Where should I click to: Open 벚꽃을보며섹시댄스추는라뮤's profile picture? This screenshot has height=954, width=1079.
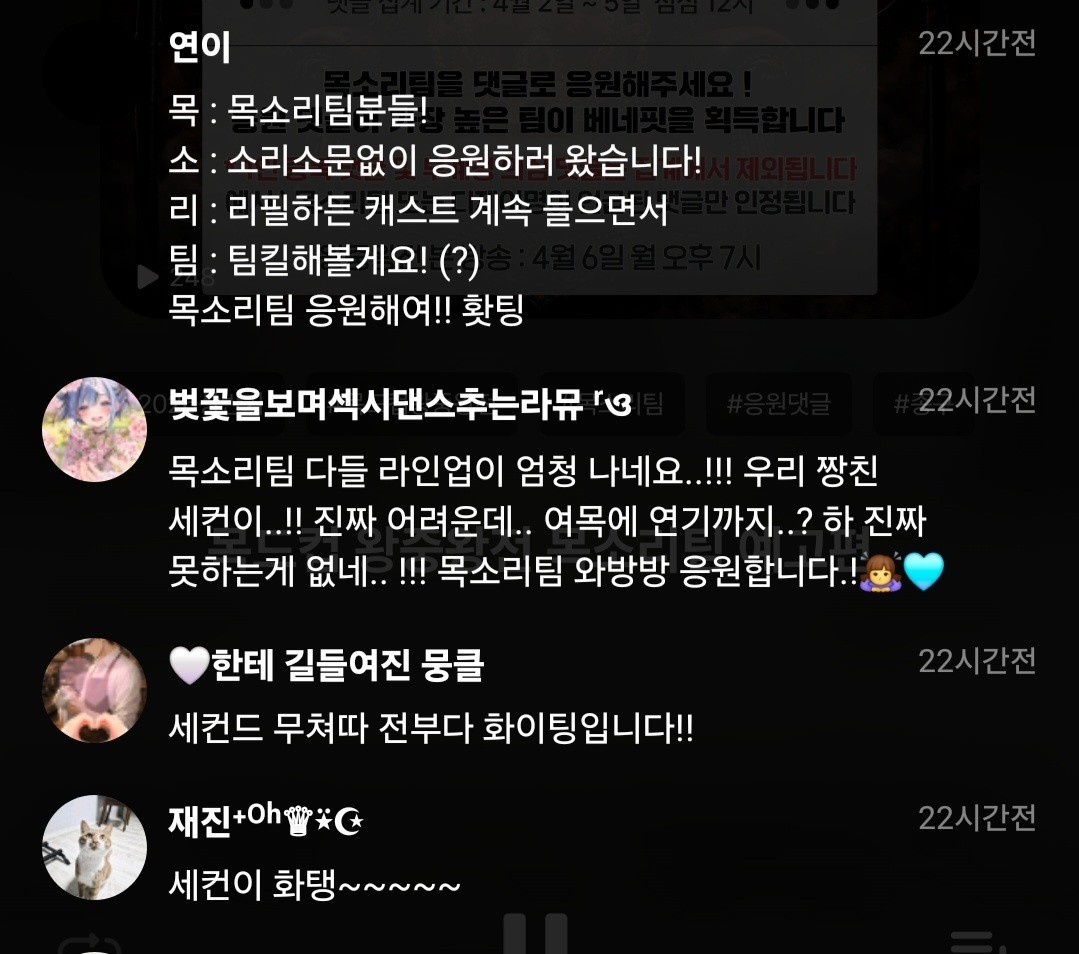coord(94,429)
